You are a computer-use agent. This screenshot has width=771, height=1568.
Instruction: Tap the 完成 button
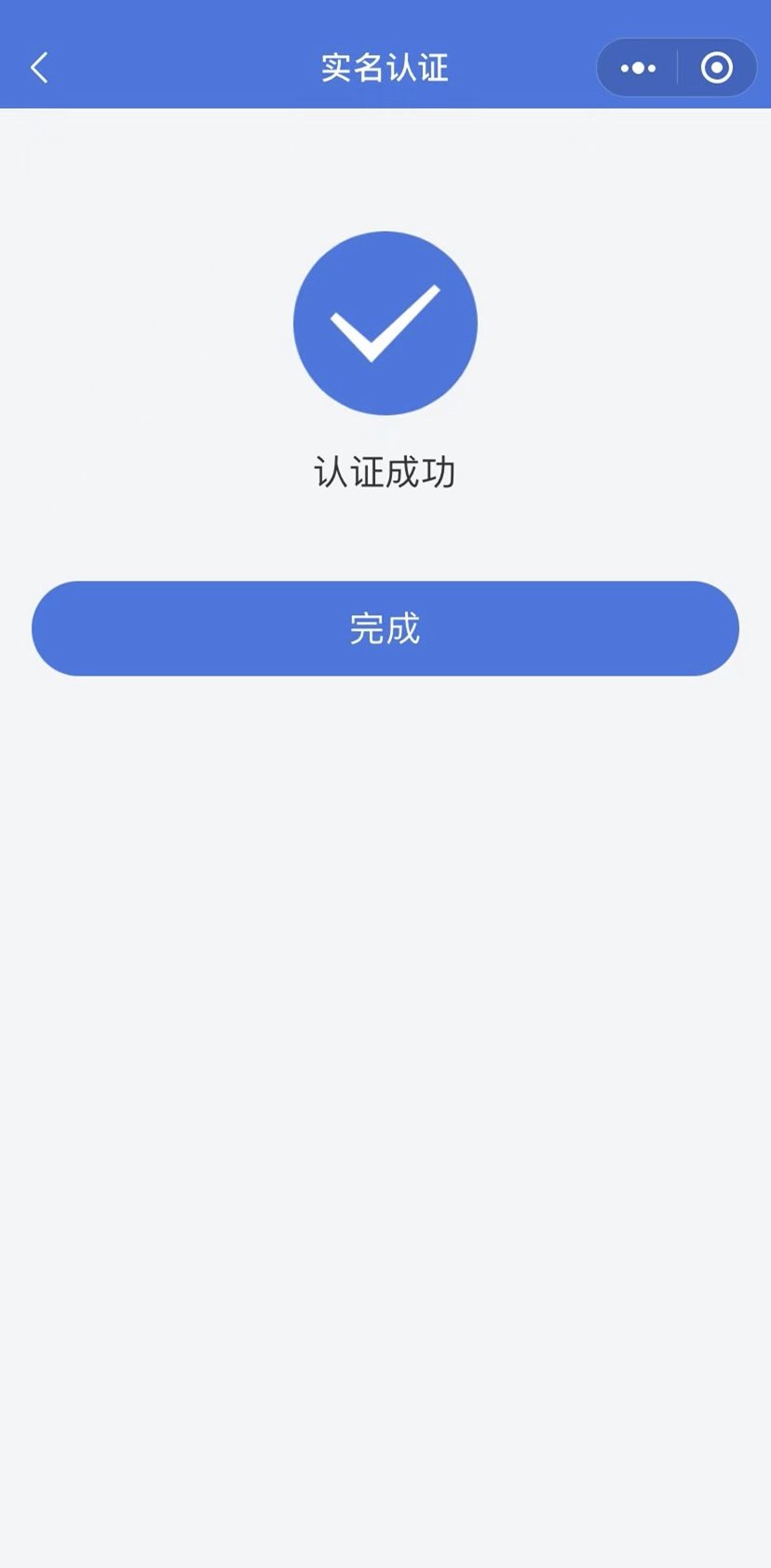pyautogui.click(x=385, y=629)
